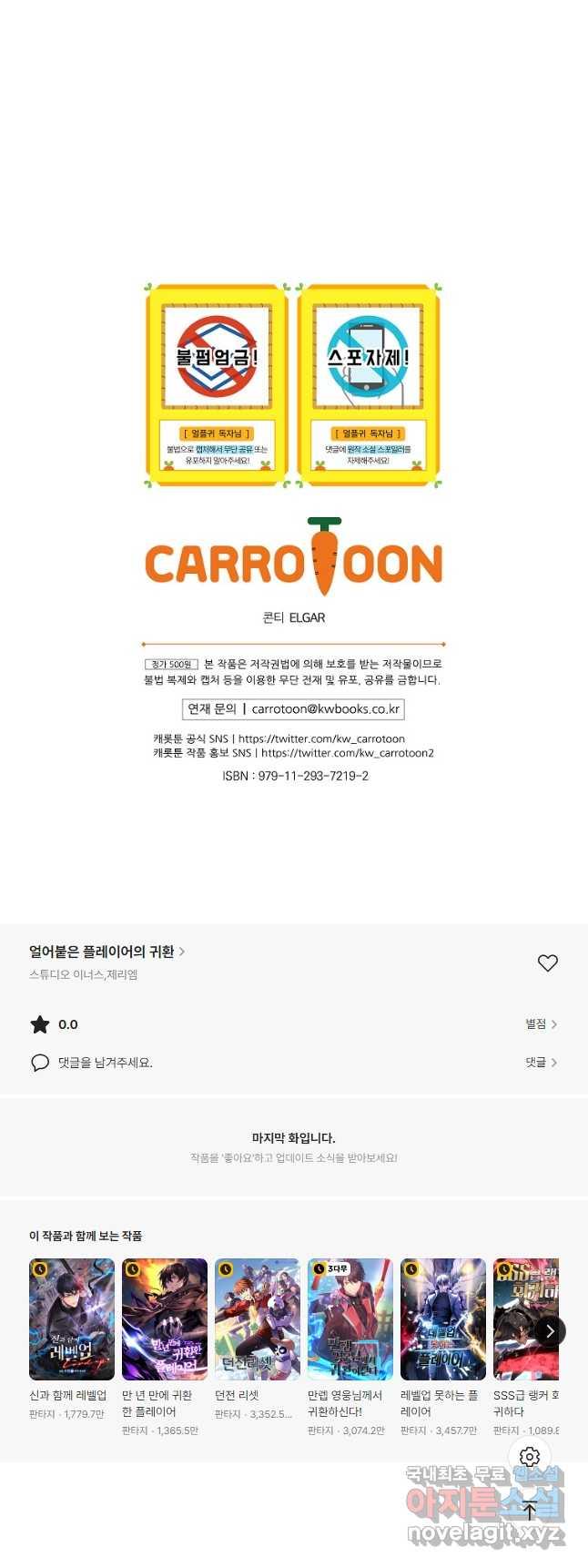Screen dimensions: 588x1568
Task: Open viewer settings gear
Action: pos(530,1457)
